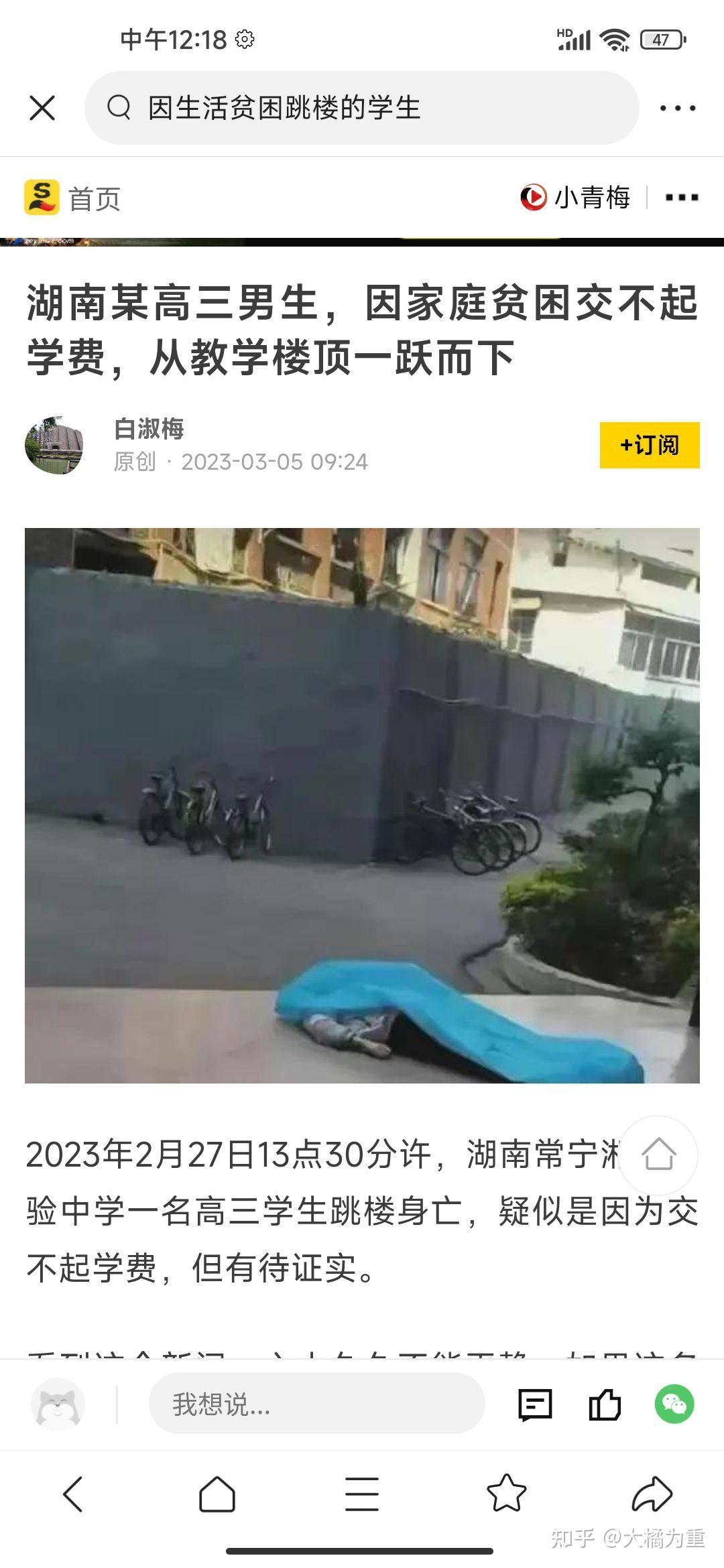The width and height of the screenshot is (724, 1568).
Task: Bookmark this page with the star
Action: 506,1494
